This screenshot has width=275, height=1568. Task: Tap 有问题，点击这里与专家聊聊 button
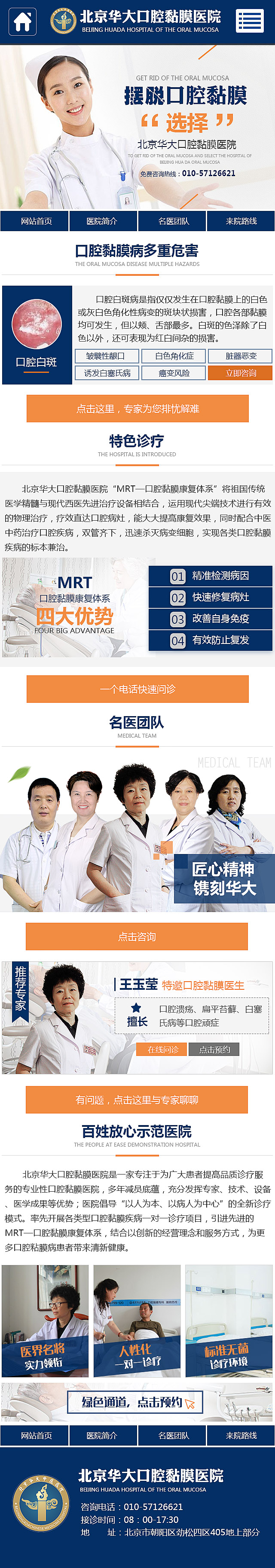137,1099
